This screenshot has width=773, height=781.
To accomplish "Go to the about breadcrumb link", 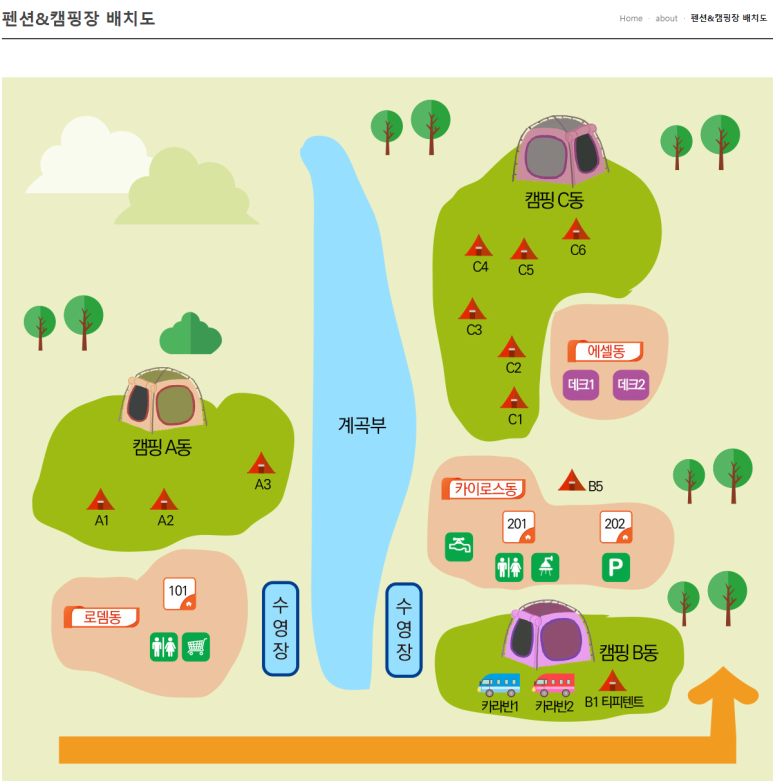I will (x=666, y=18).
